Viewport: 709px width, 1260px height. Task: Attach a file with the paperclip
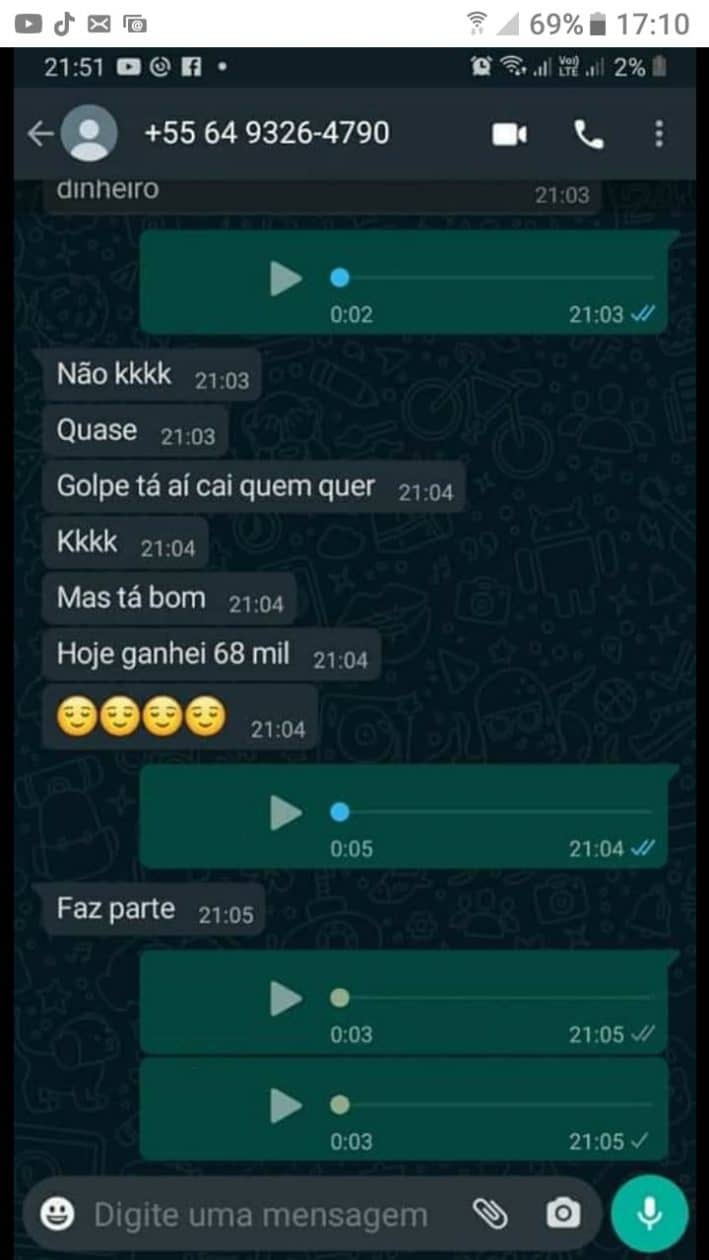490,1214
